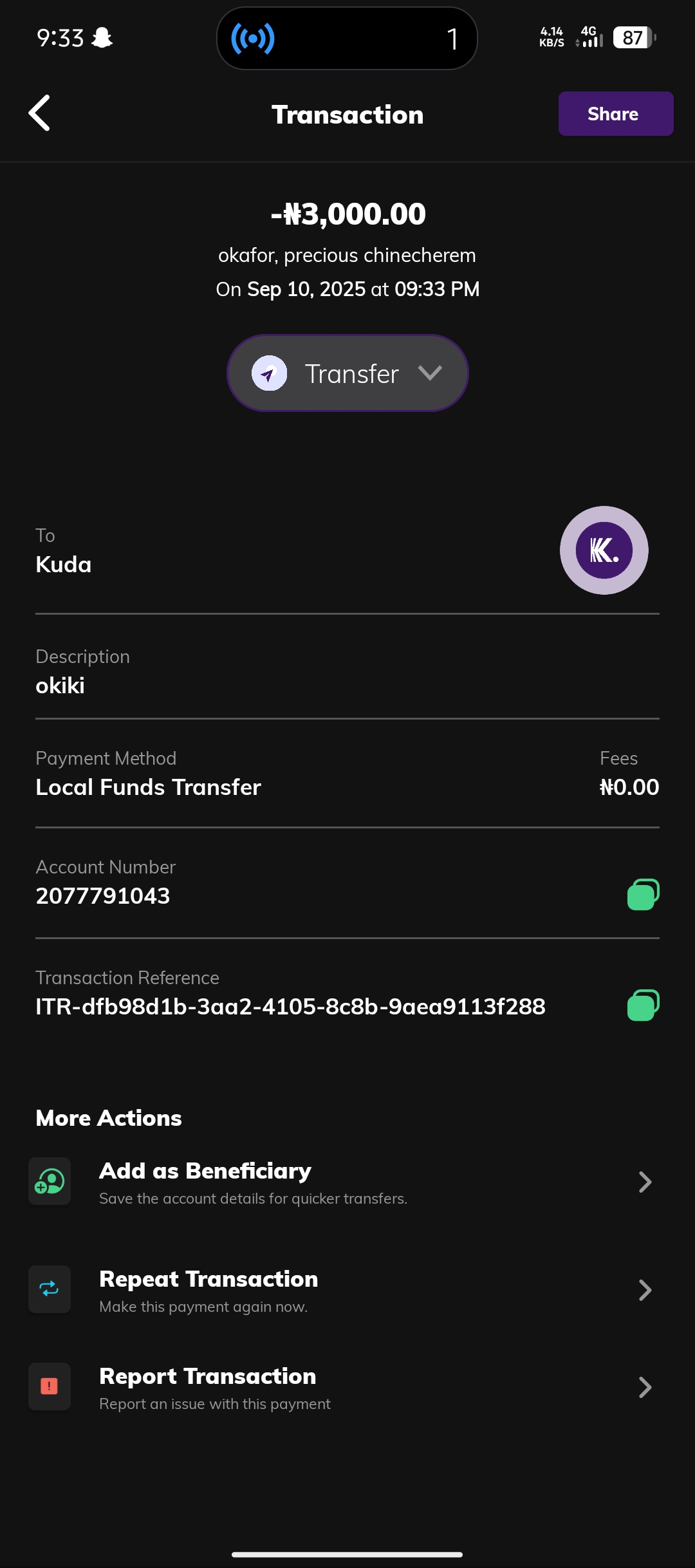Copy the transaction reference
Image resolution: width=695 pixels, height=1568 pixels.
tap(643, 1005)
